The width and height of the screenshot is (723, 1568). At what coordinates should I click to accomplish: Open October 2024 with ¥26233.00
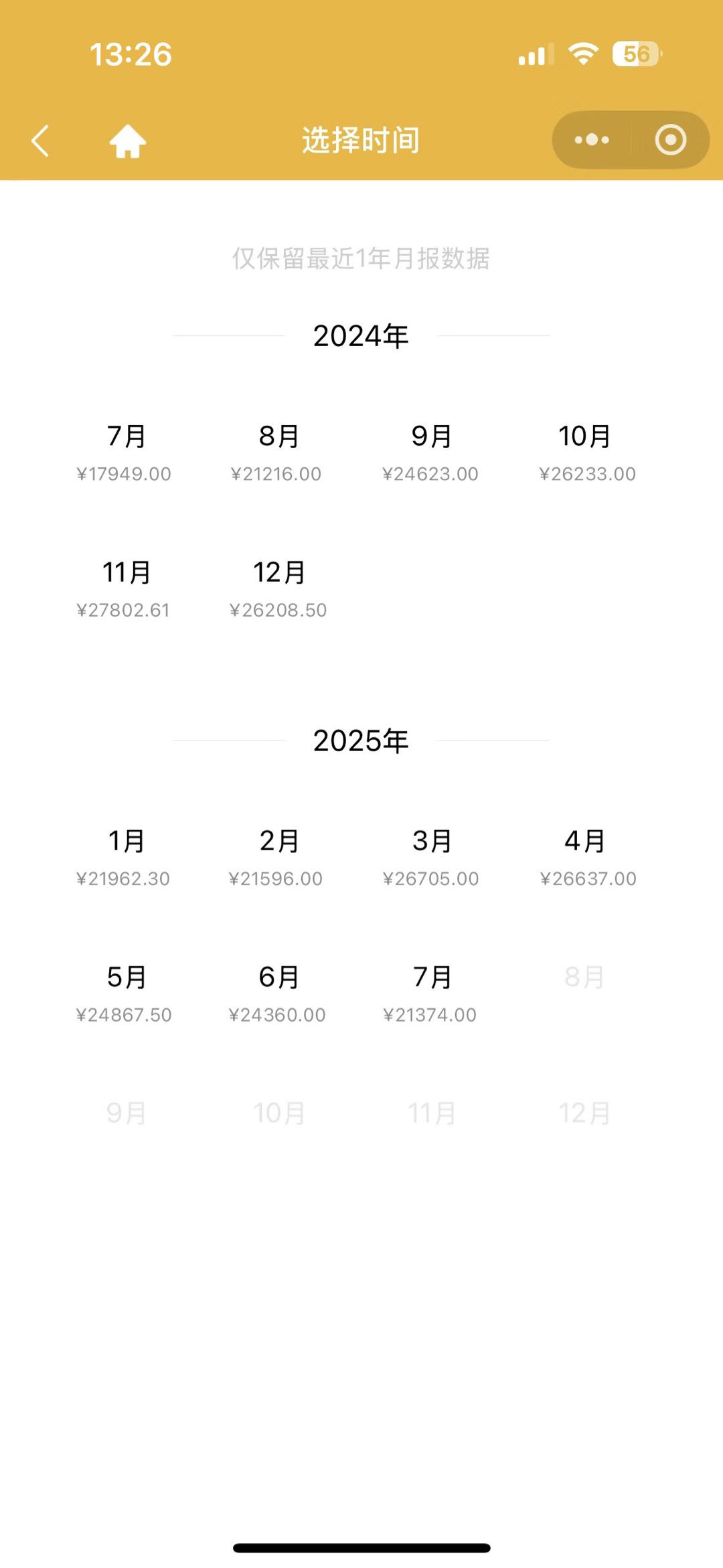(586, 452)
